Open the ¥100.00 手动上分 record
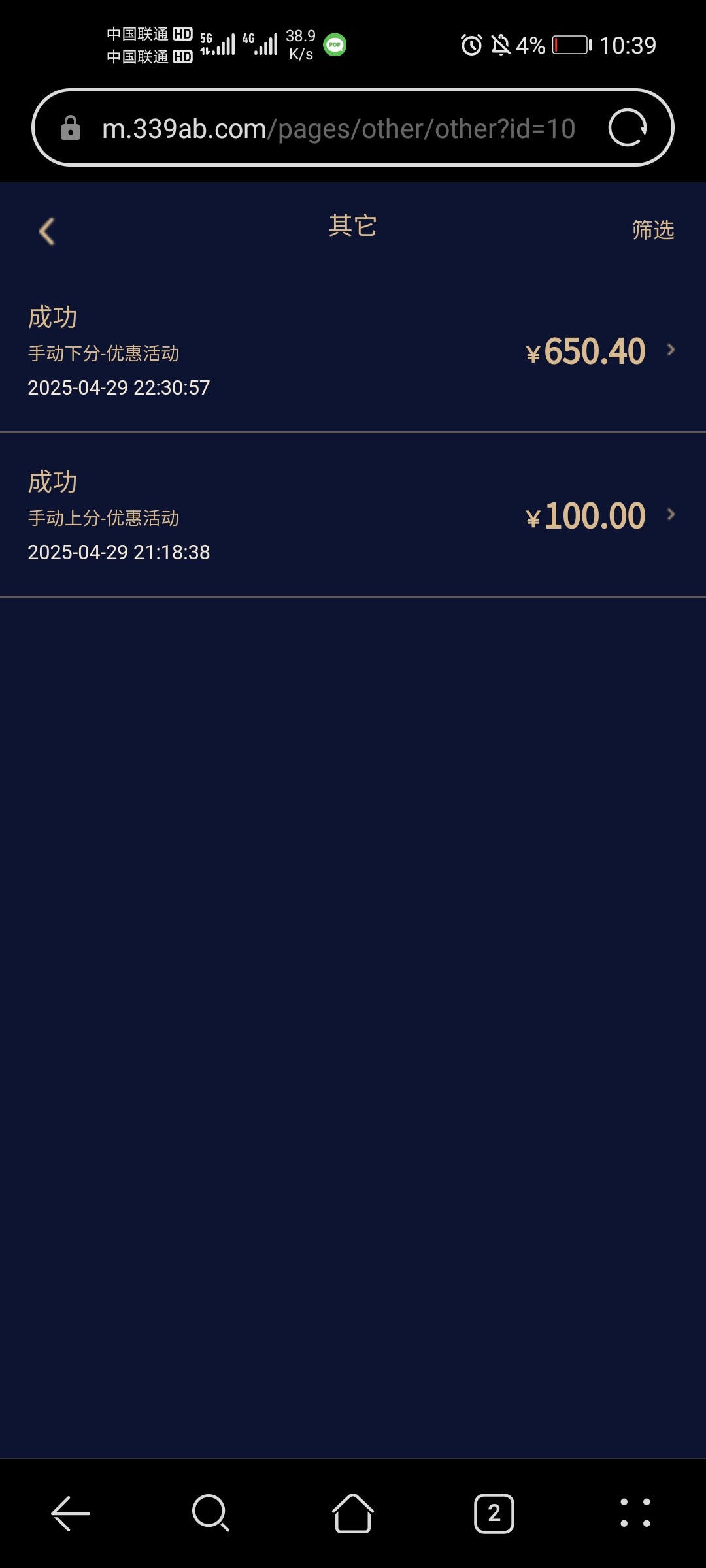The height and width of the screenshot is (1568, 706). click(x=353, y=515)
